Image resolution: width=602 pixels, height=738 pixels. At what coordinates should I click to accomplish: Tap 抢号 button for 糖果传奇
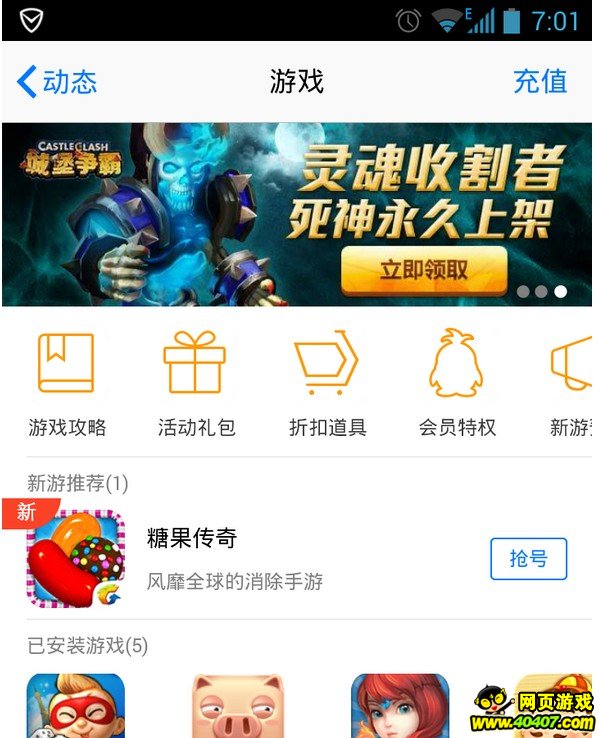click(528, 558)
